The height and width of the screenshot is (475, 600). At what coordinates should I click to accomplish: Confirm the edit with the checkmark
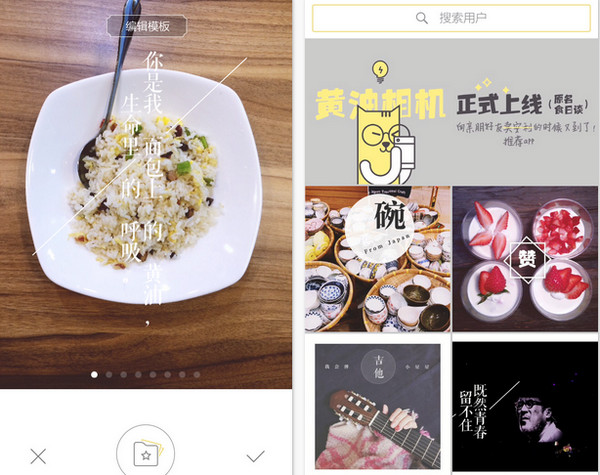click(x=256, y=456)
